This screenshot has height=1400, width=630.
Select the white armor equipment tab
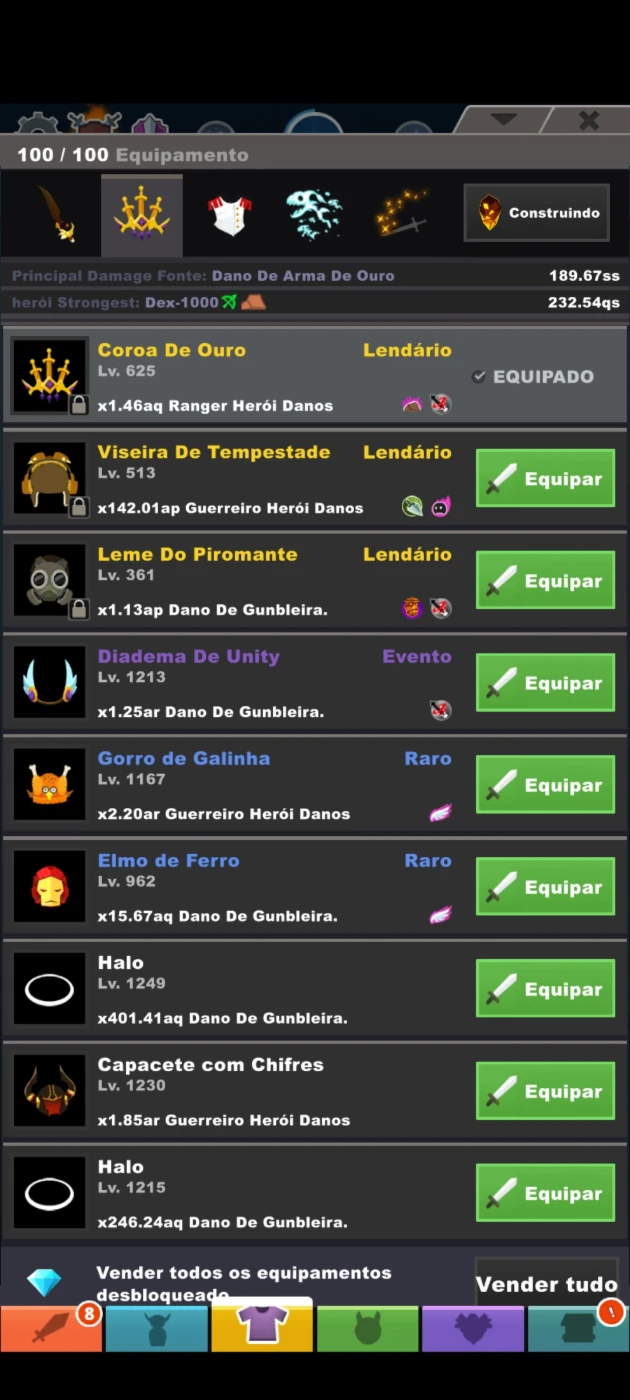pos(229,214)
